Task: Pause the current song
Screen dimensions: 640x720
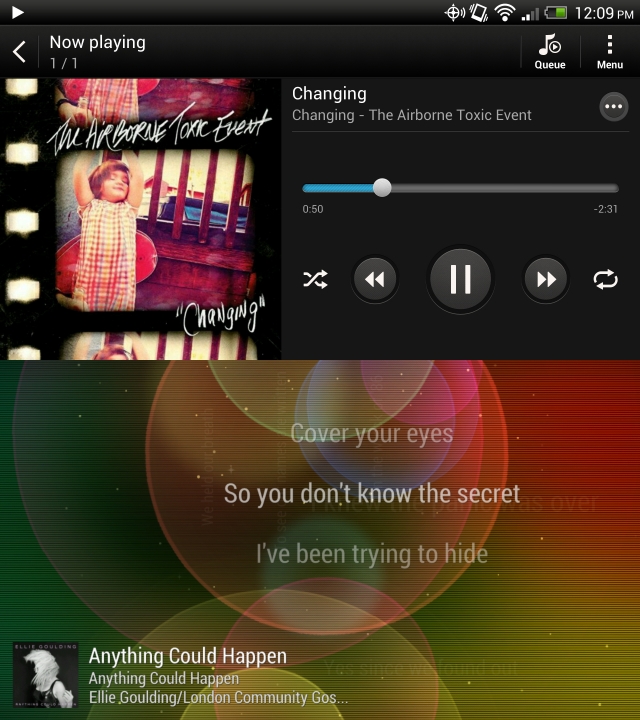Action: (460, 279)
